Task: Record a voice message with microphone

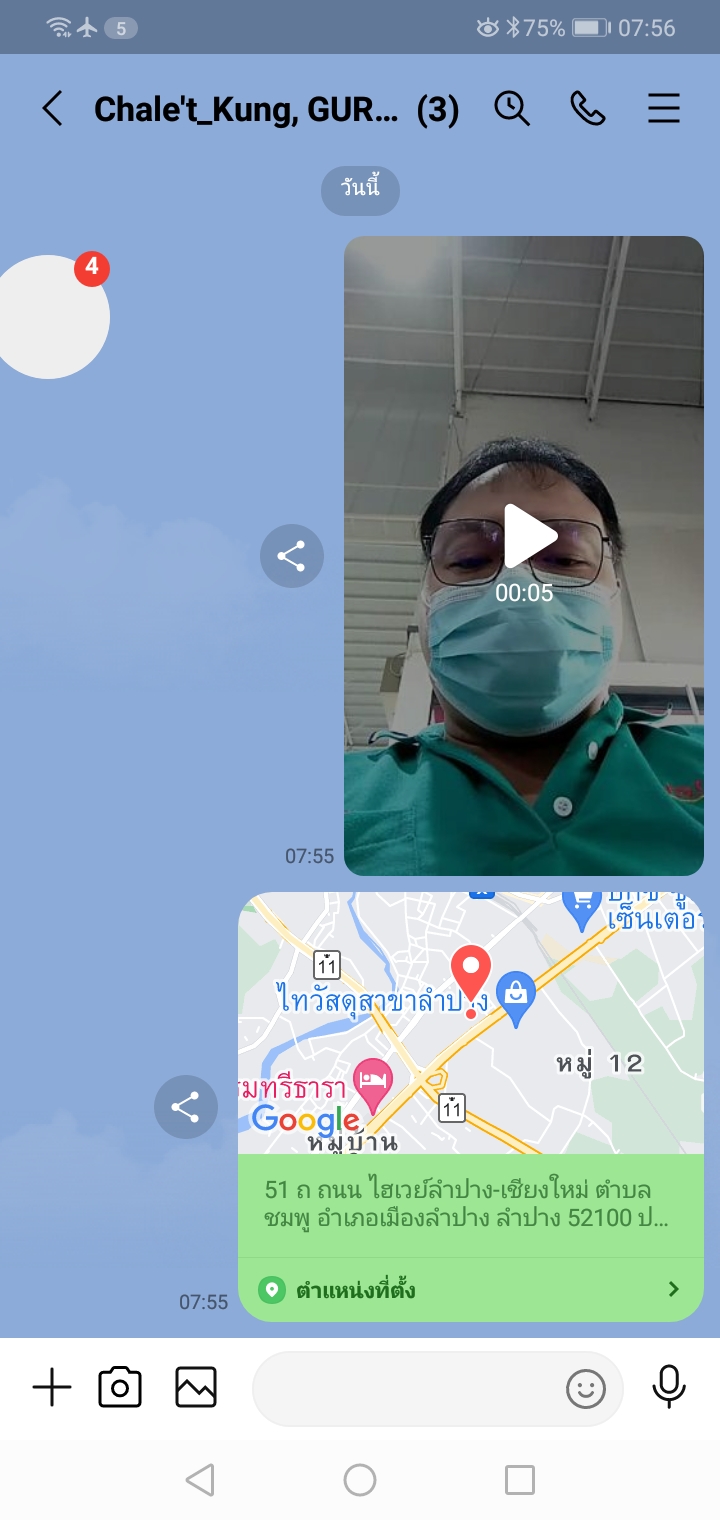Action: click(669, 1386)
